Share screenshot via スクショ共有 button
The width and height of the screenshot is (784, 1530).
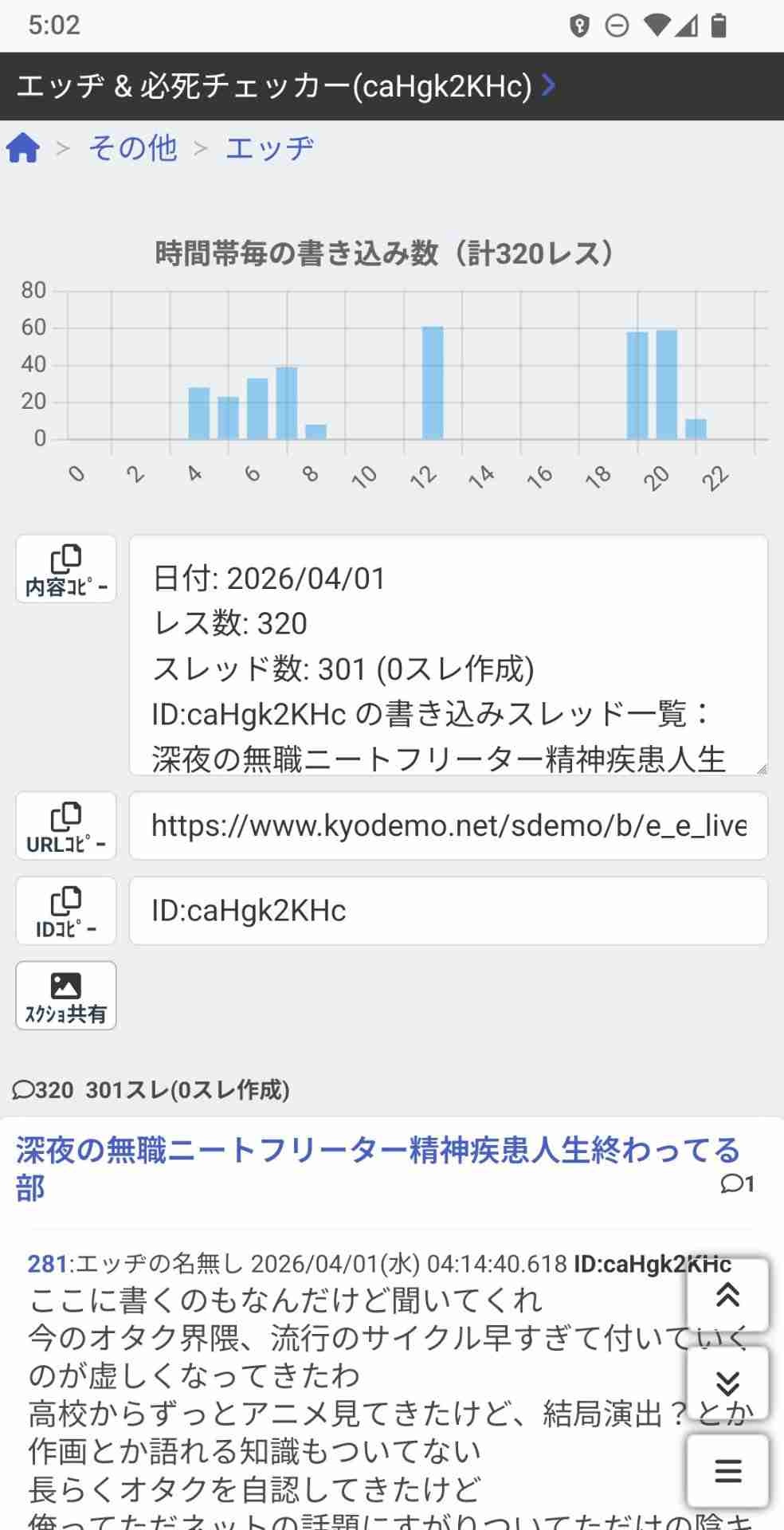point(66,996)
